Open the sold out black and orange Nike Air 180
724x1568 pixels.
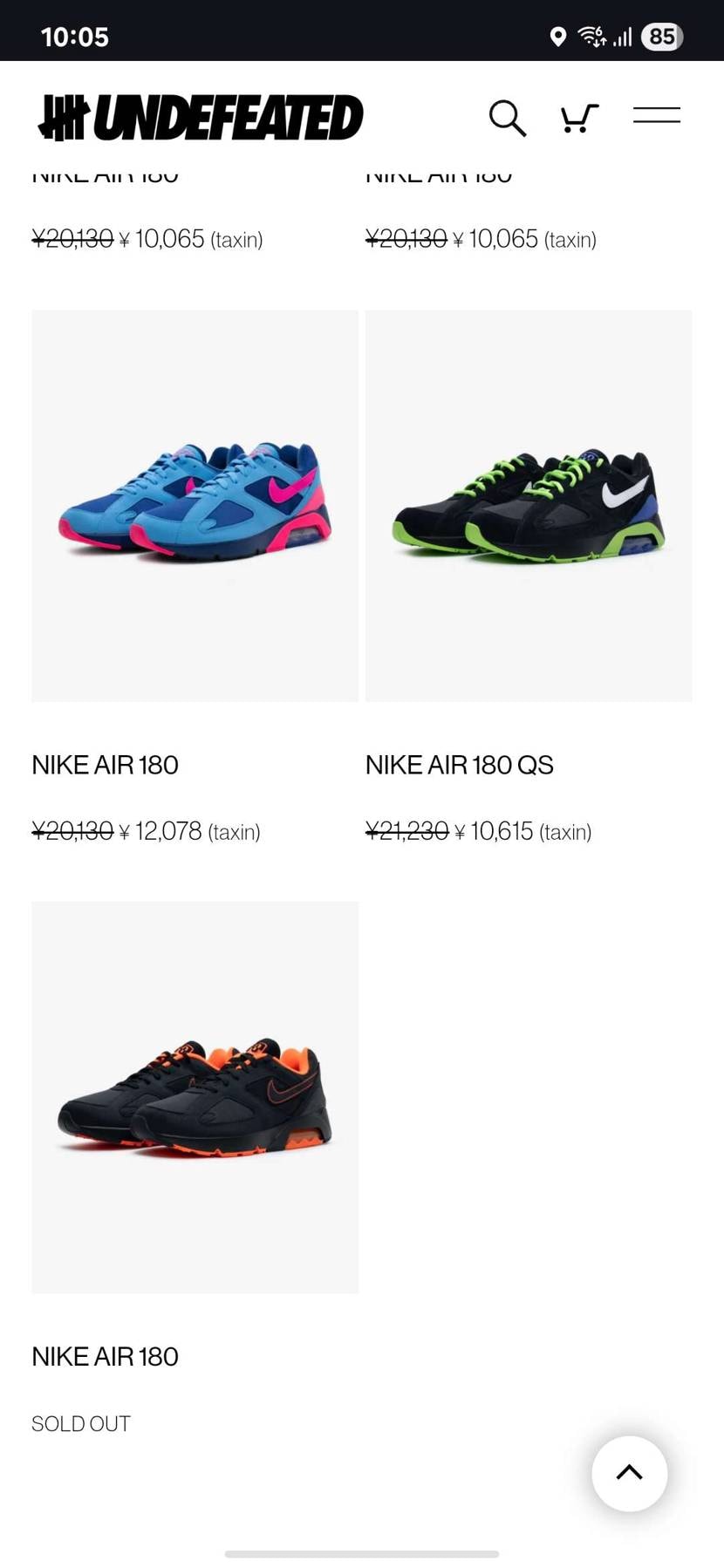(195, 1097)
